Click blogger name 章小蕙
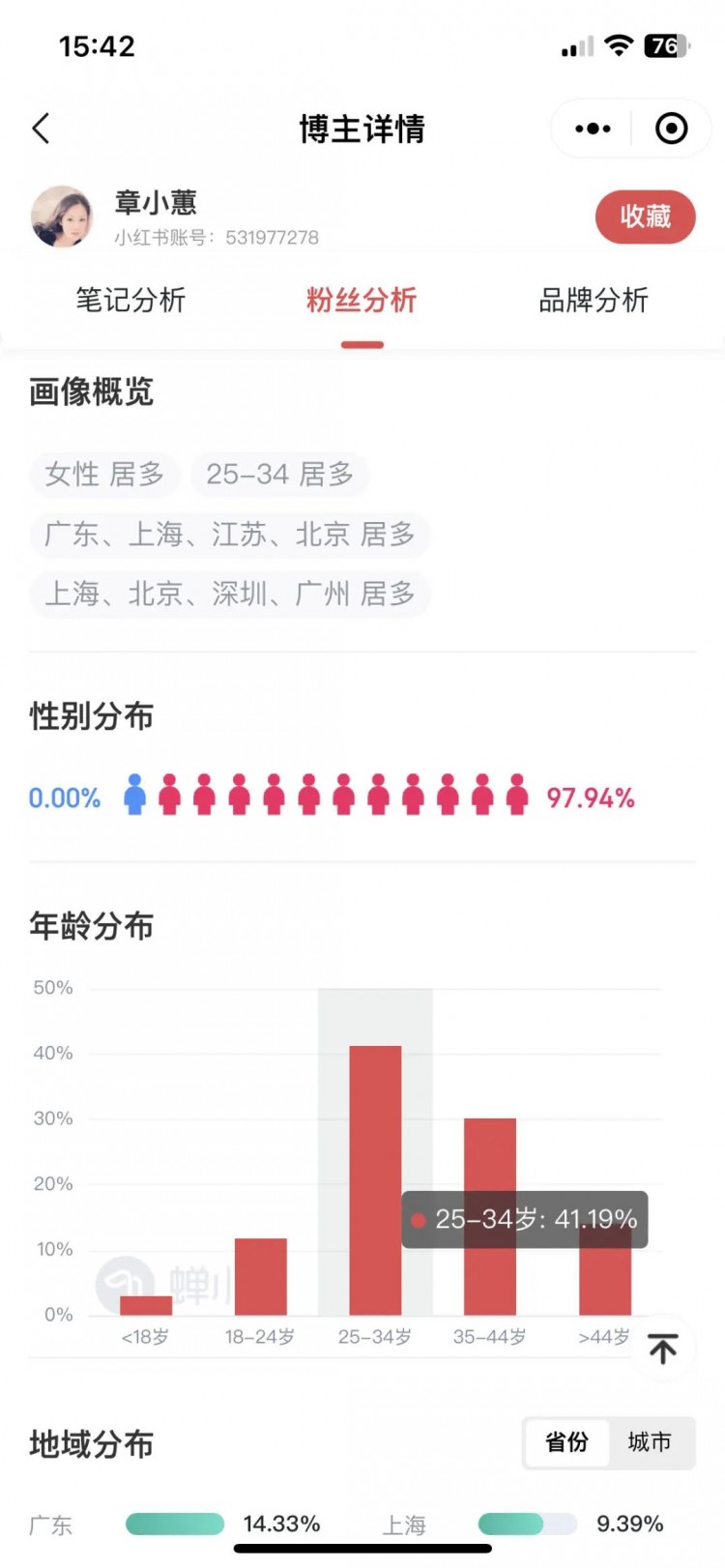The width and height of the screenshot is (725, 1568). click(x=156, y=203)
